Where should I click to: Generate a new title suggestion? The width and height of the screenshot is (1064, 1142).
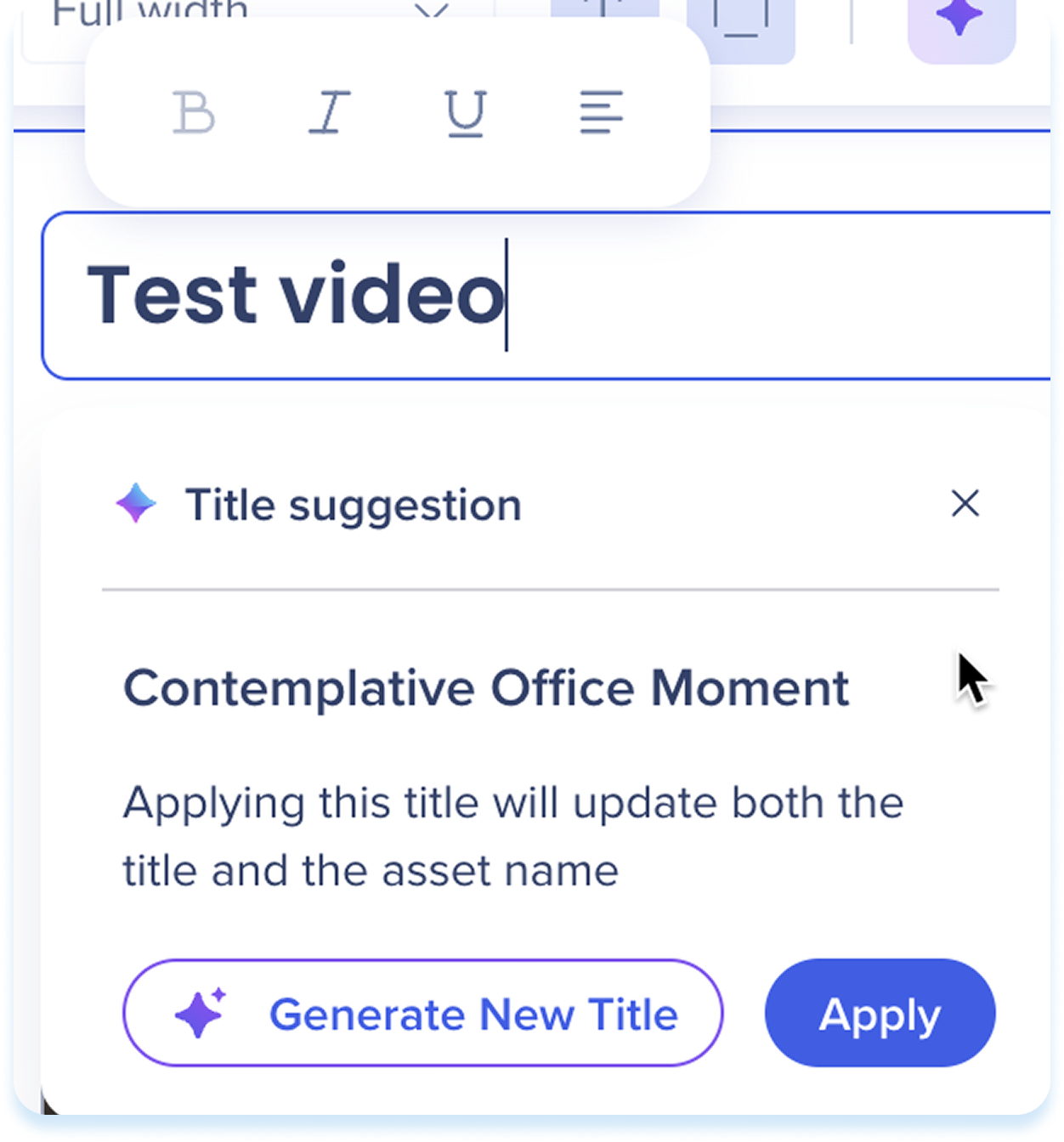(x=422, y=1013)
